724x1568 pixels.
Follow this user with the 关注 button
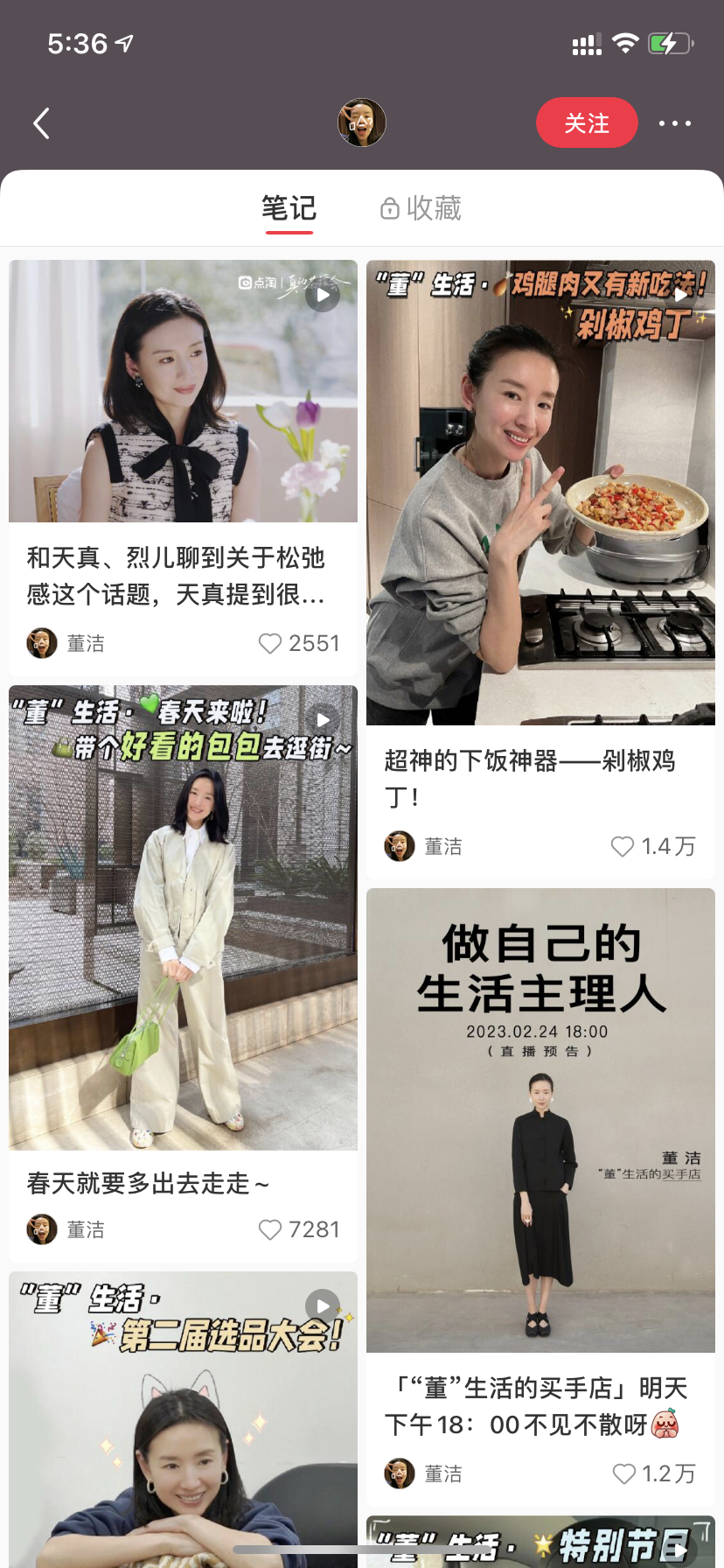[587, 122]
